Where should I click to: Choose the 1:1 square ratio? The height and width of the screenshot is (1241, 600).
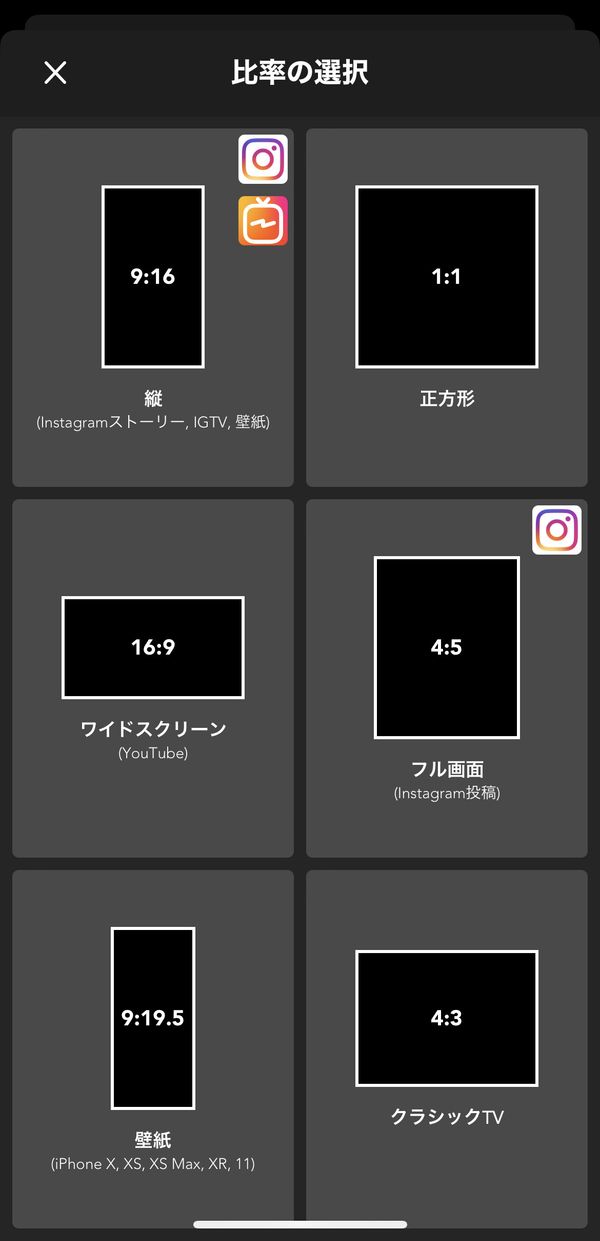coord(447,308)
